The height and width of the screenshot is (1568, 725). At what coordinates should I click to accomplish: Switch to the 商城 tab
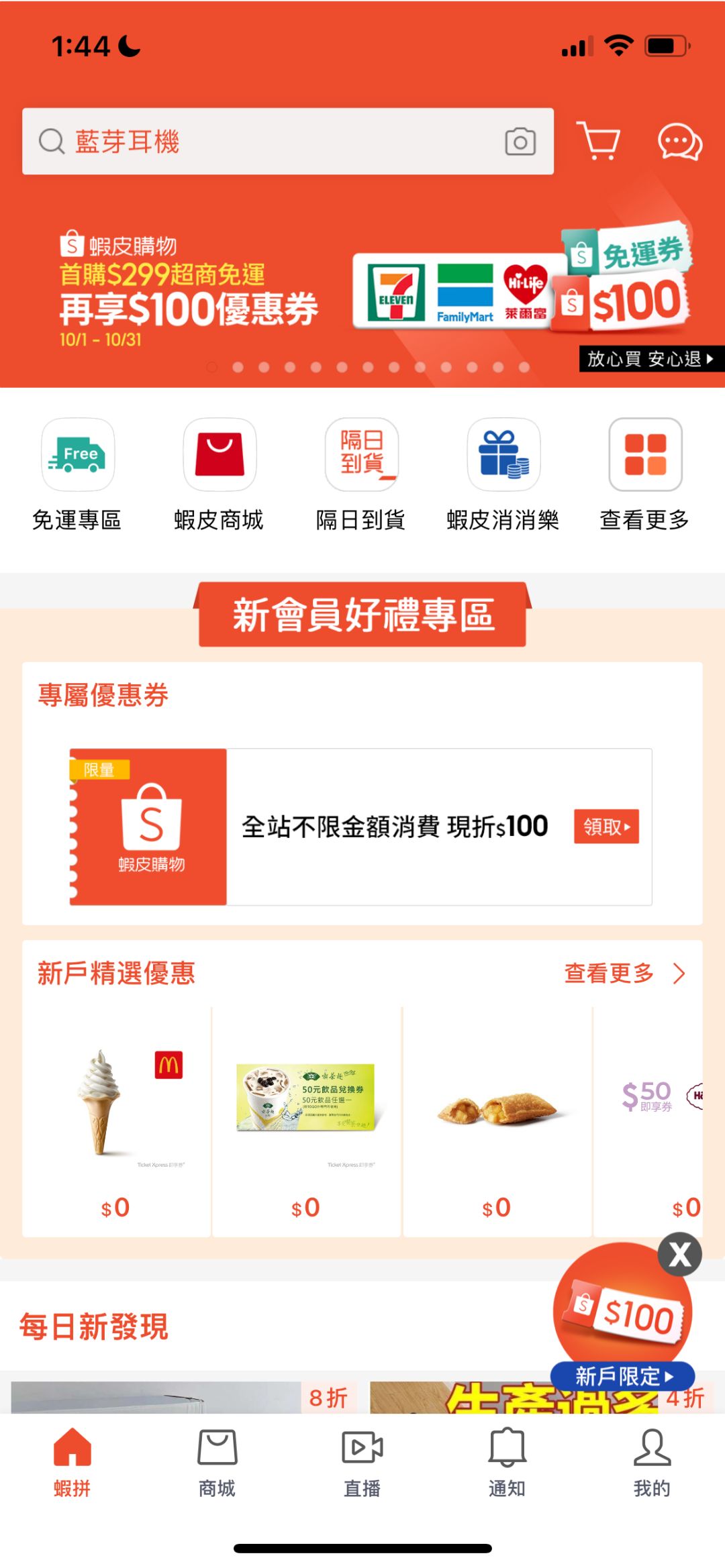click(217, 1463)
